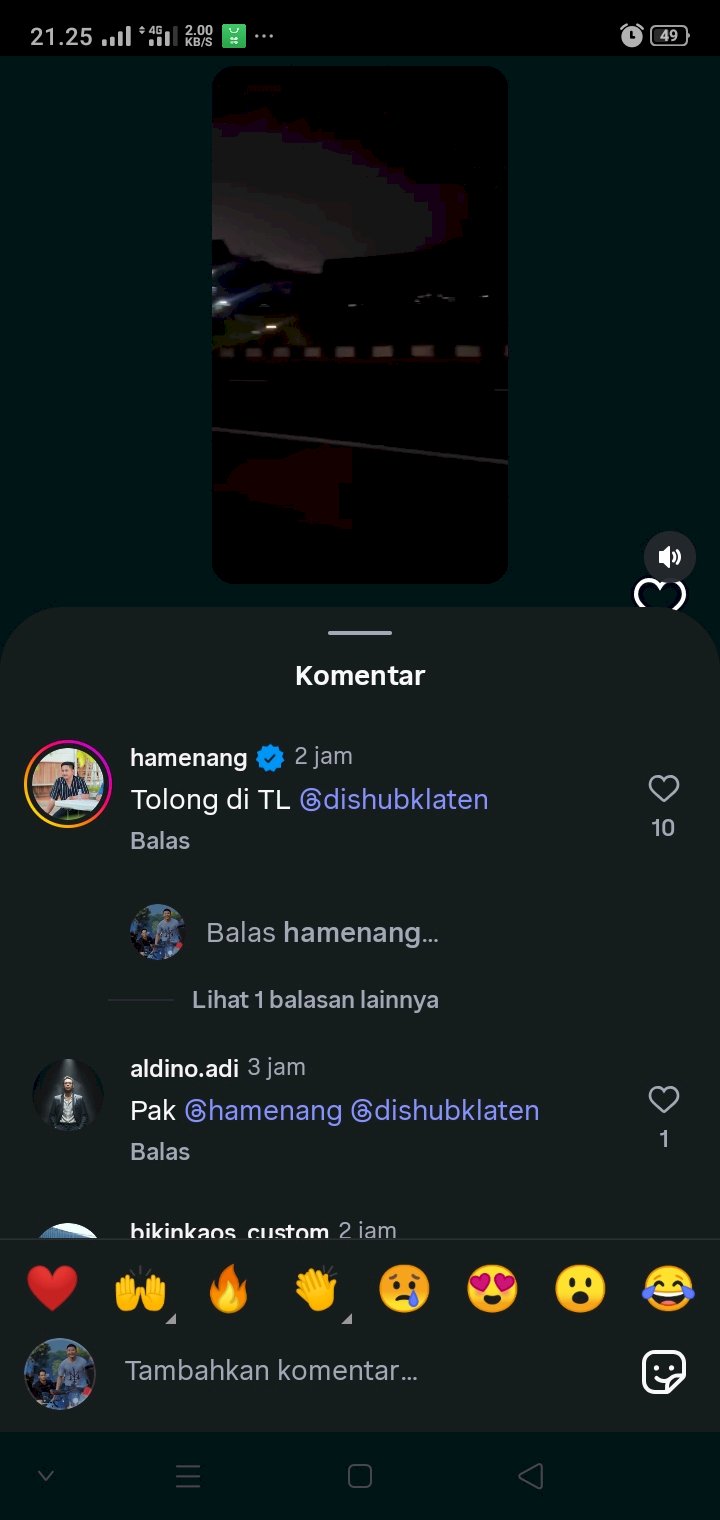
Task: Like hamenang's comment
Action: click(x=663, y=790)
